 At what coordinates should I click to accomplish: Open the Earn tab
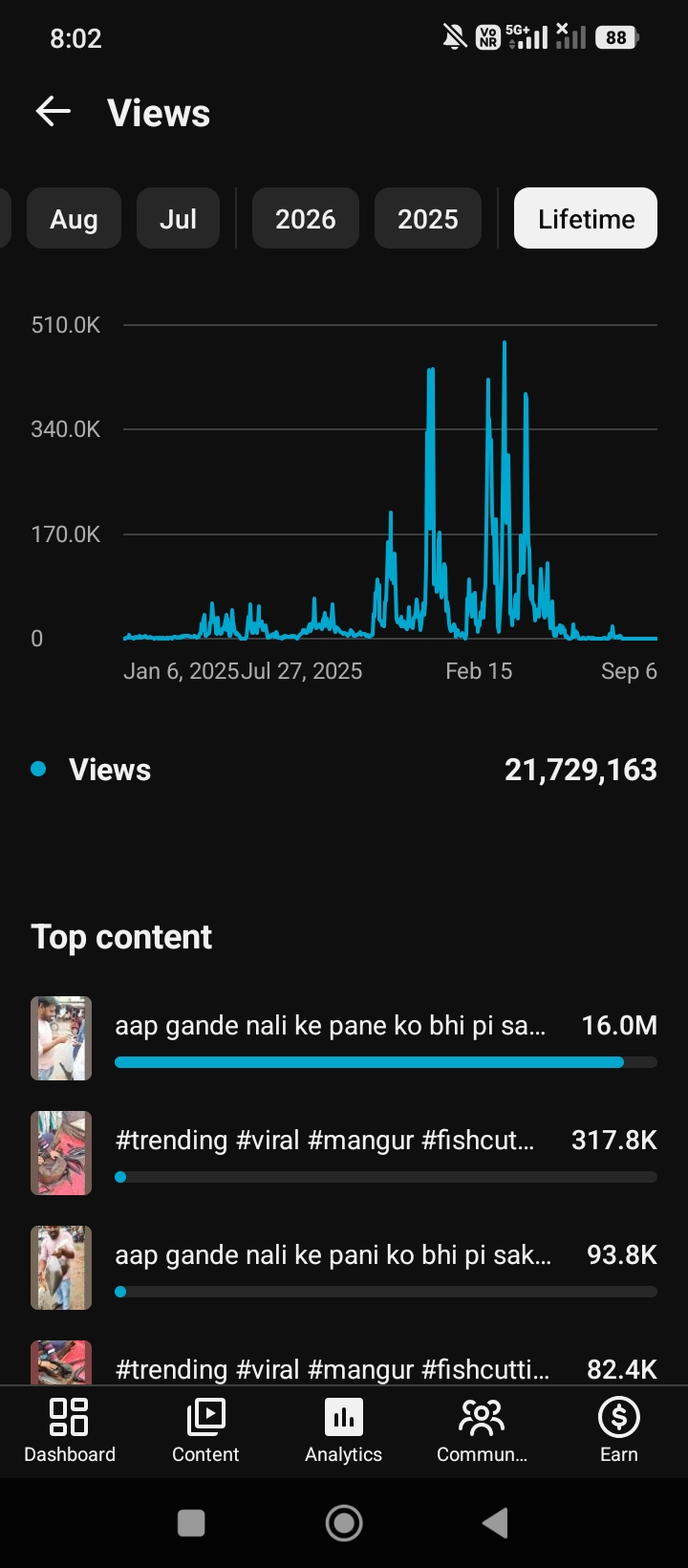[x=618, y=1430]
